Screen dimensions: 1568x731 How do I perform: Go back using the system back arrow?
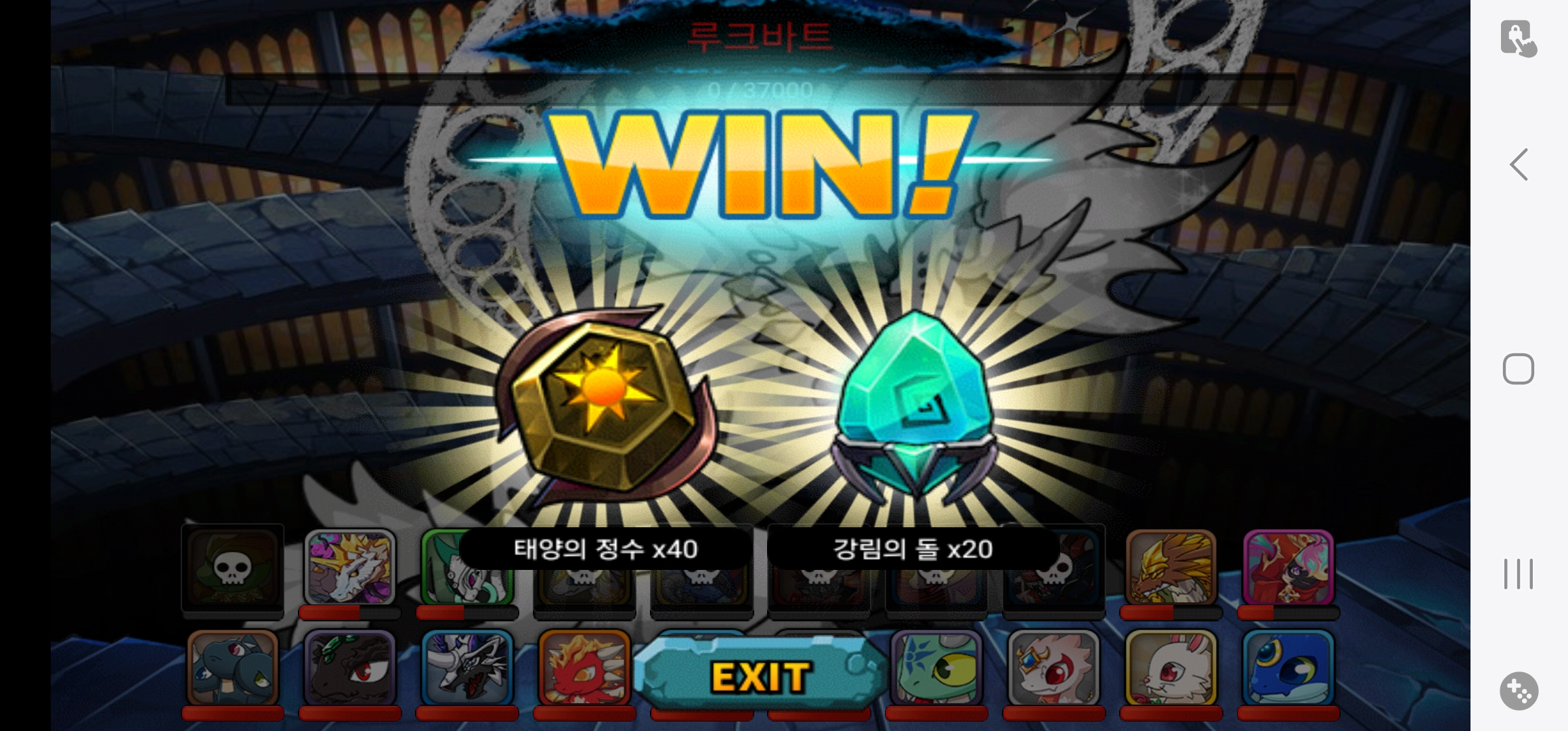(1519, 164)
